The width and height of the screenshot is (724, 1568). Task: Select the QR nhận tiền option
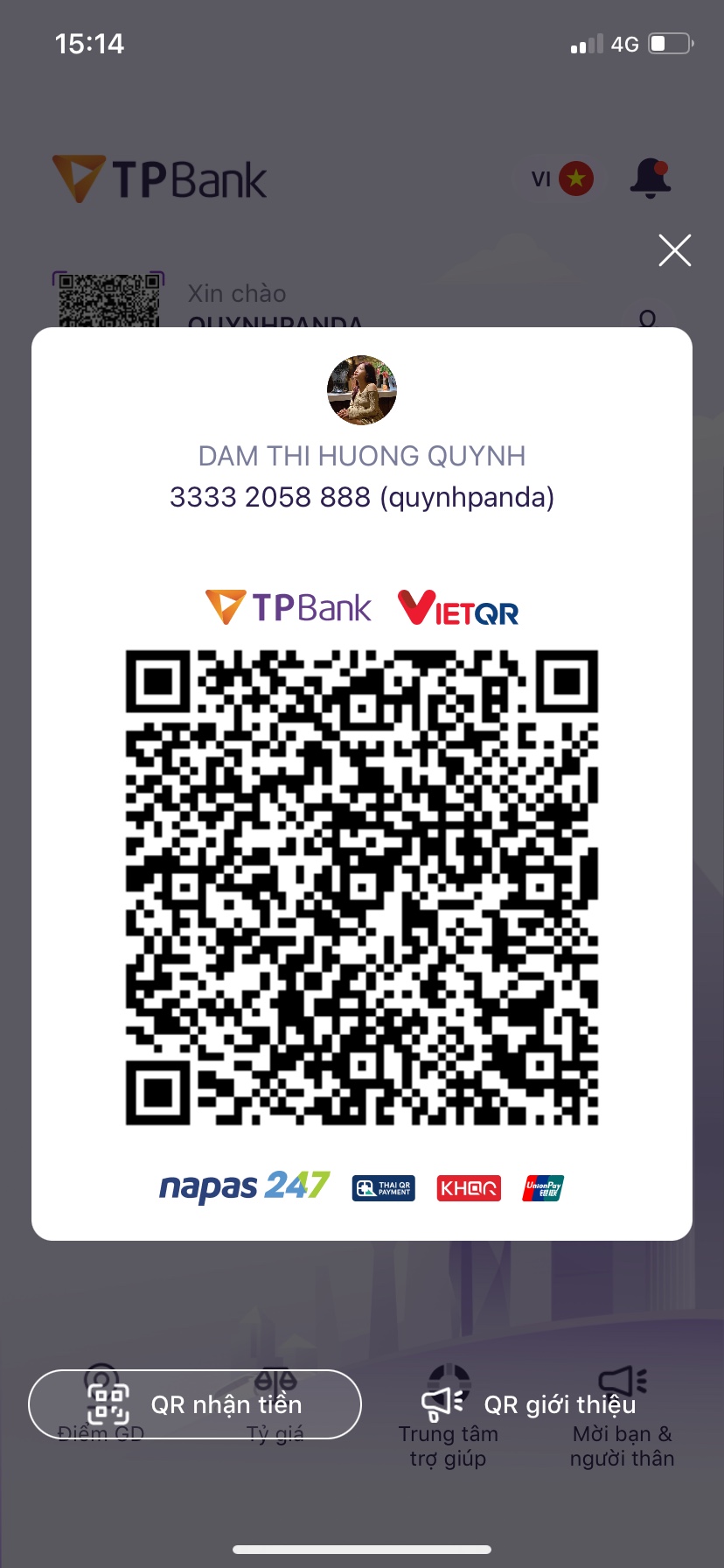[195, 1404]
